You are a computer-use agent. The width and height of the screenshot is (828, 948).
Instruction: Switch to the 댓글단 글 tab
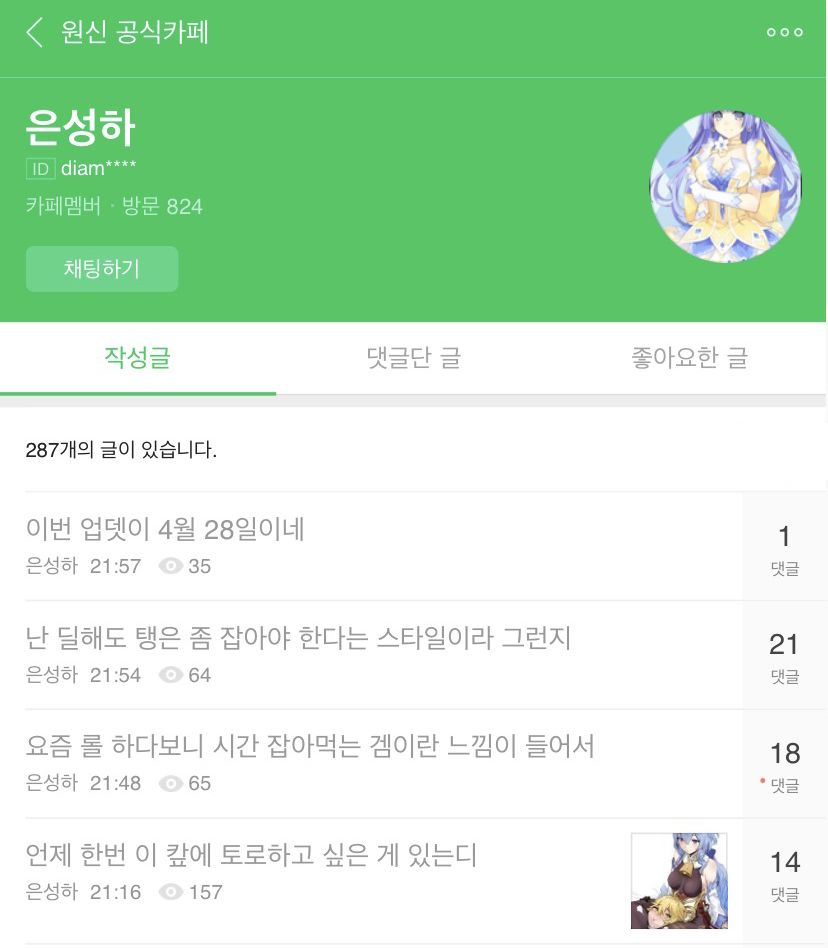pyautogui.click(x=413, y=358)
